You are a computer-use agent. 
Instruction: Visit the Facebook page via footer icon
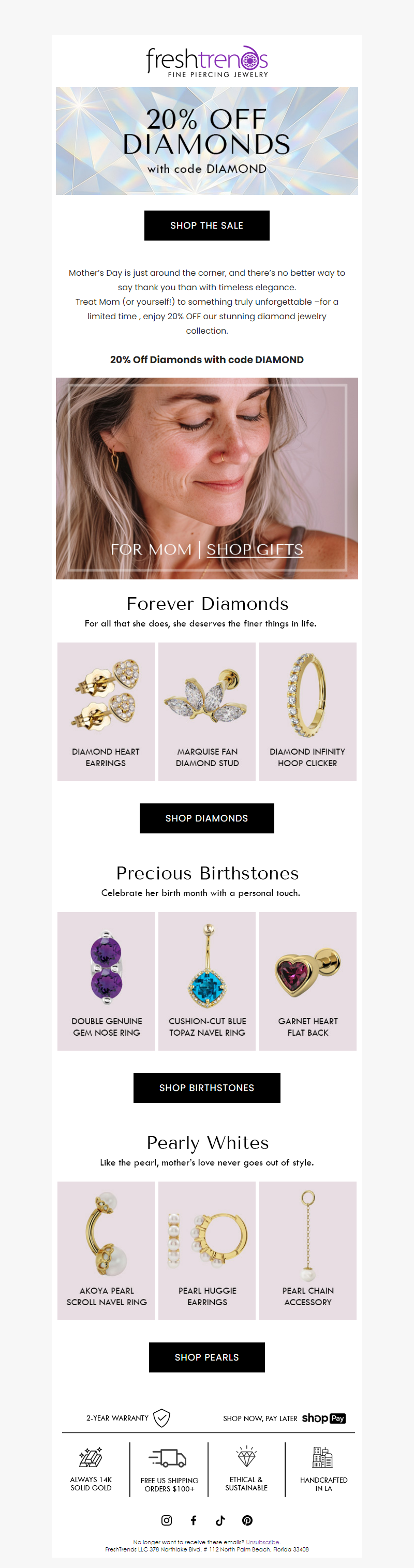194,1520
